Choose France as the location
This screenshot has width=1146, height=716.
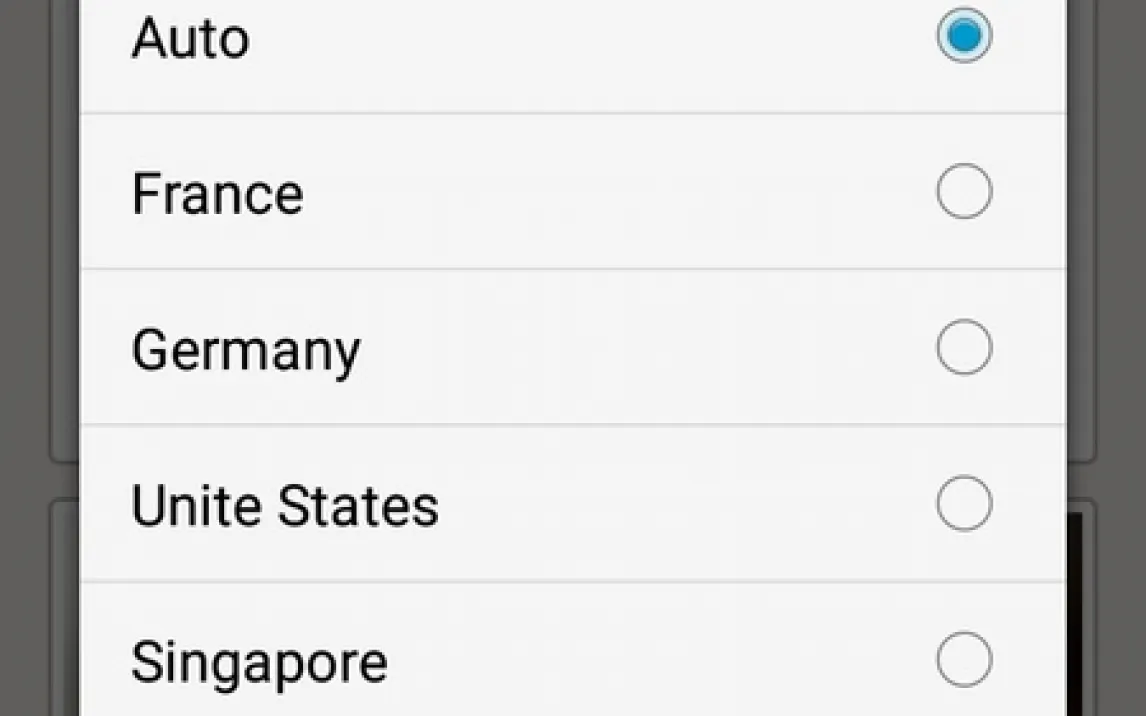point(963,192)
